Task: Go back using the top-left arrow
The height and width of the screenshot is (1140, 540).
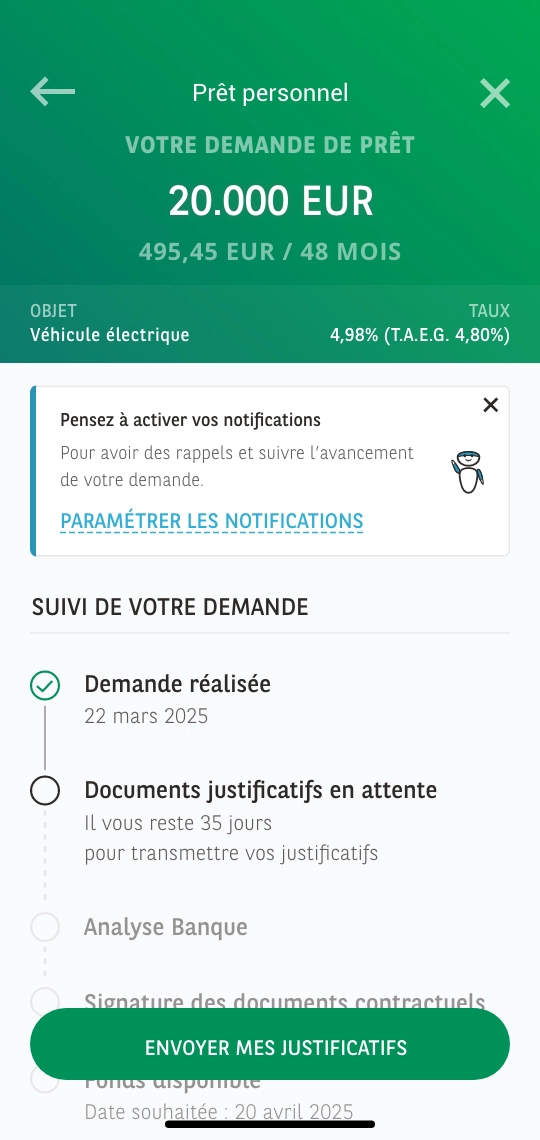Action: click(x=52, y=92)
